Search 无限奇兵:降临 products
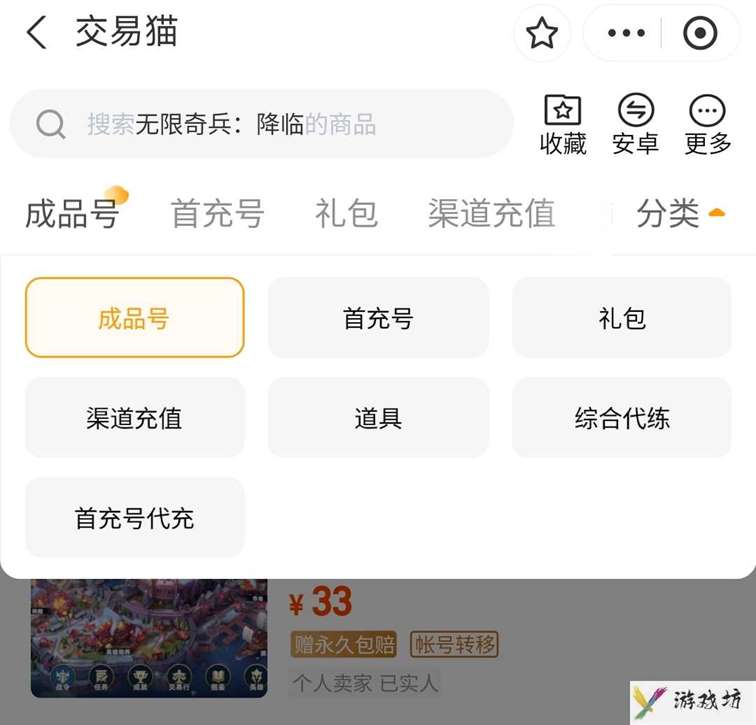756x725 pixels. pyautogui.click(x=260, y=124)
